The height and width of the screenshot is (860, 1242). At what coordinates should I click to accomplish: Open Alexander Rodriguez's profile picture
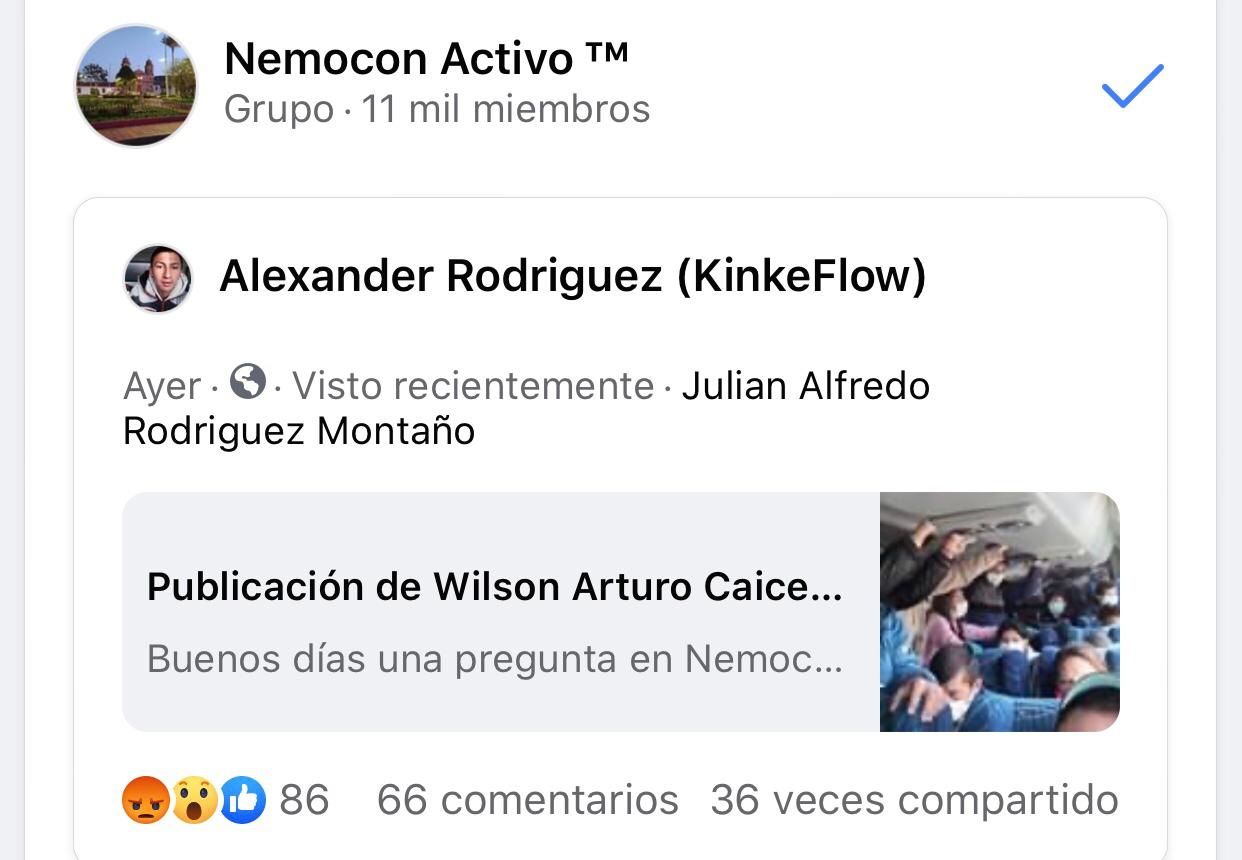tap(158, 279)
